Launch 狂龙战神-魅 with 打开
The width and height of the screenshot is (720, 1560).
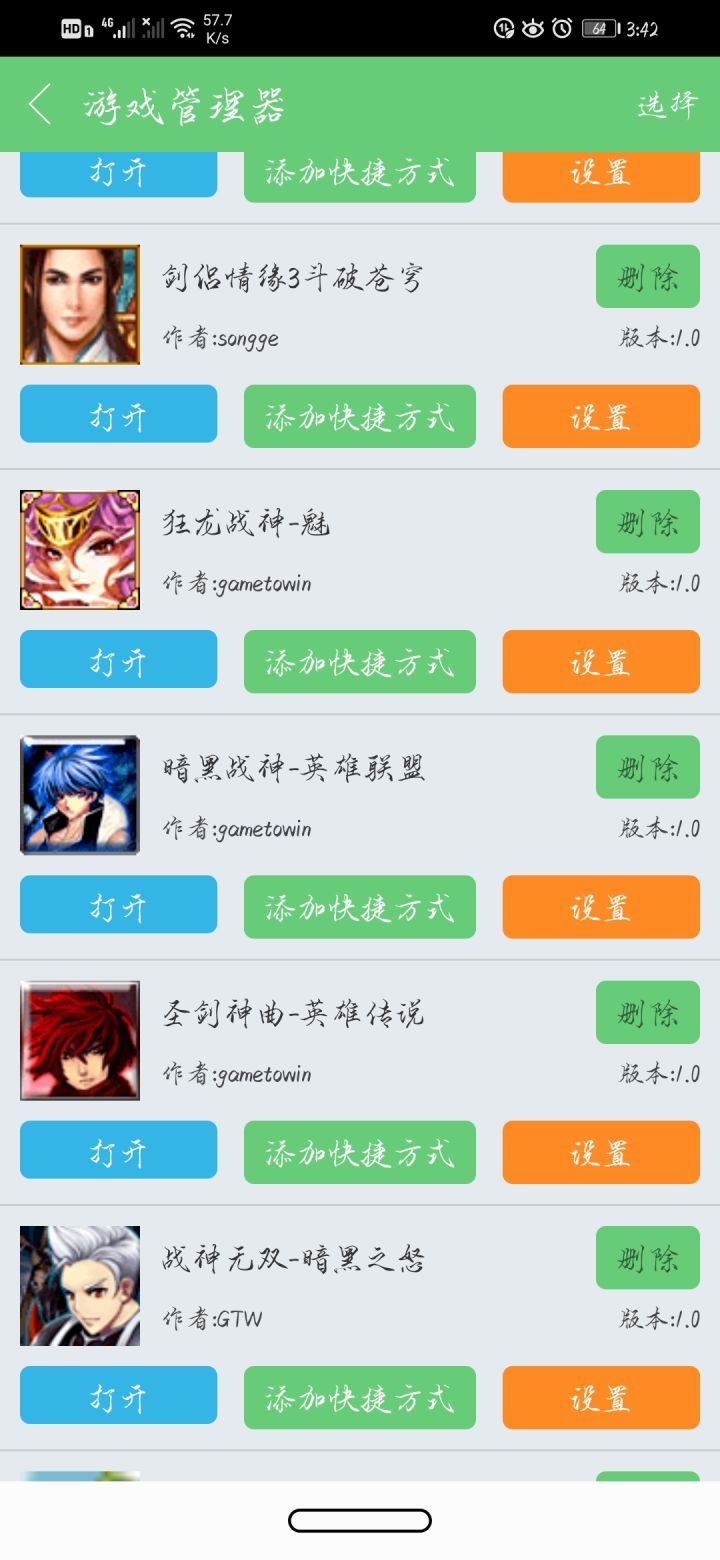coord(118,659)
